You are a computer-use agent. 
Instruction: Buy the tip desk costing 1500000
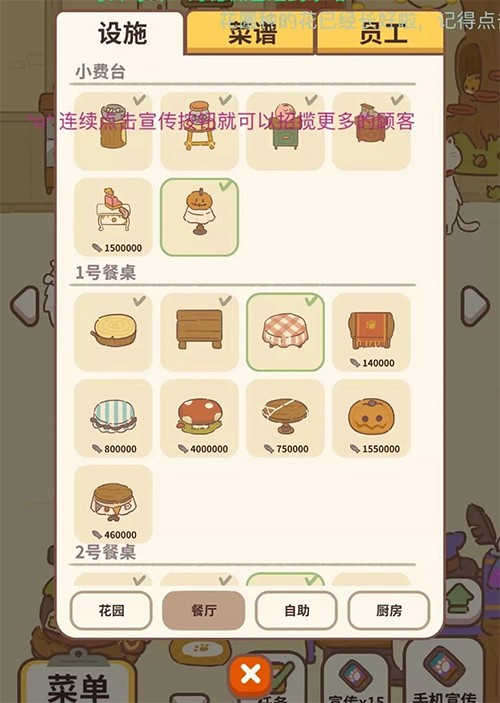[x=113, y=217]
